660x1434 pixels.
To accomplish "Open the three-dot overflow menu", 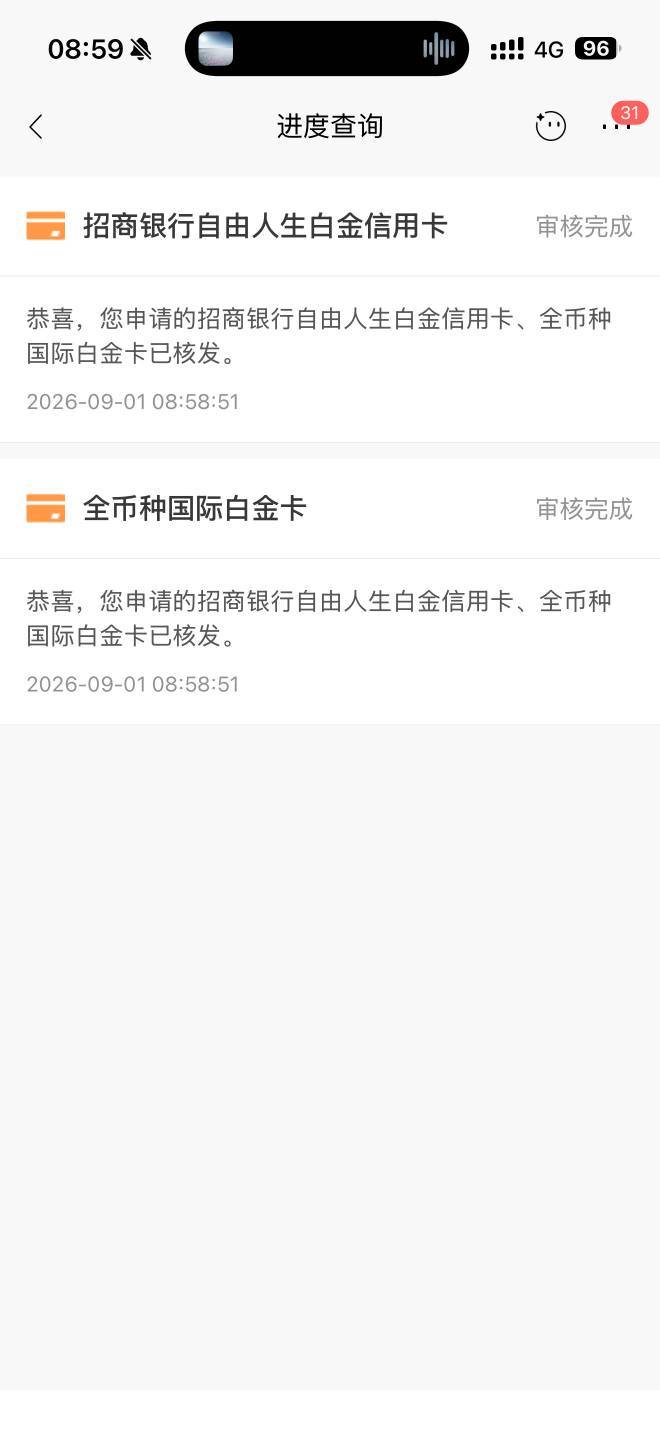I will pyautogui.click(x=616, y=126).
